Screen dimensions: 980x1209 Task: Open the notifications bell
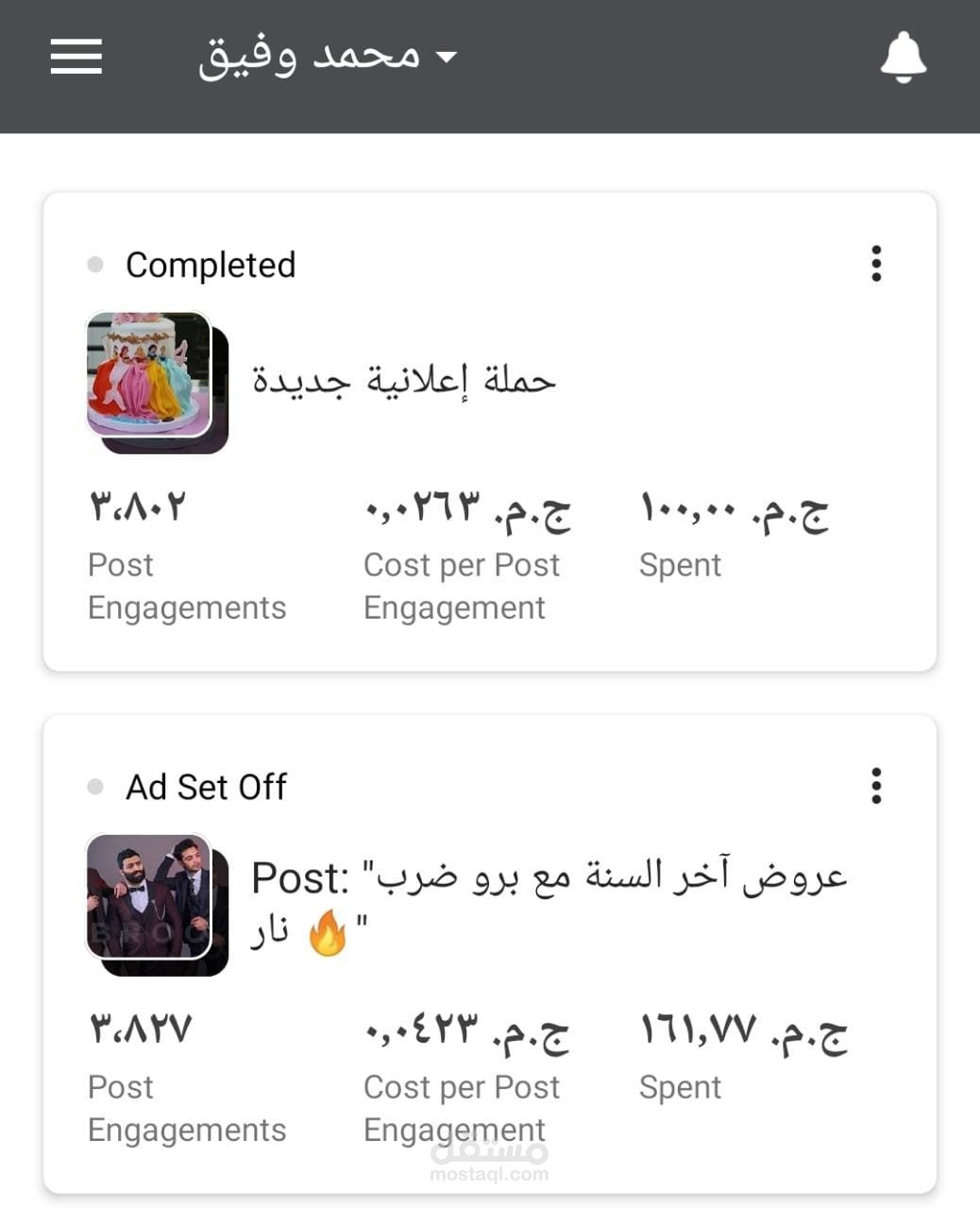pyautogui.click(x=903, y=57)
